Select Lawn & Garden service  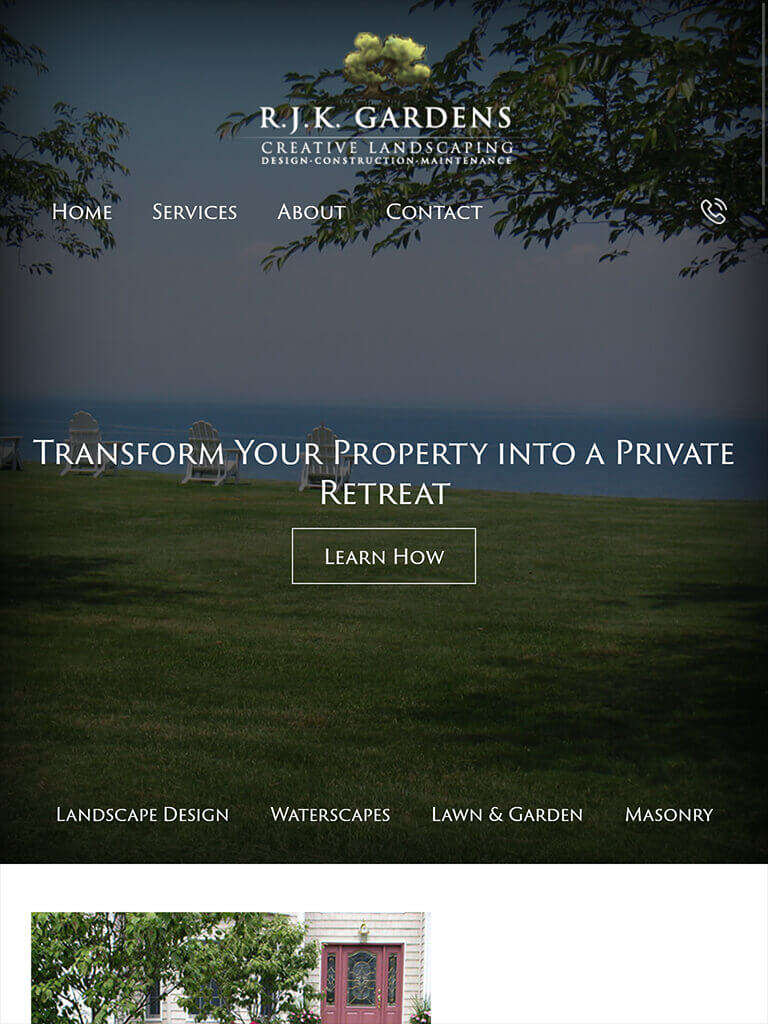pyautogui.click(x=507, y=815)
